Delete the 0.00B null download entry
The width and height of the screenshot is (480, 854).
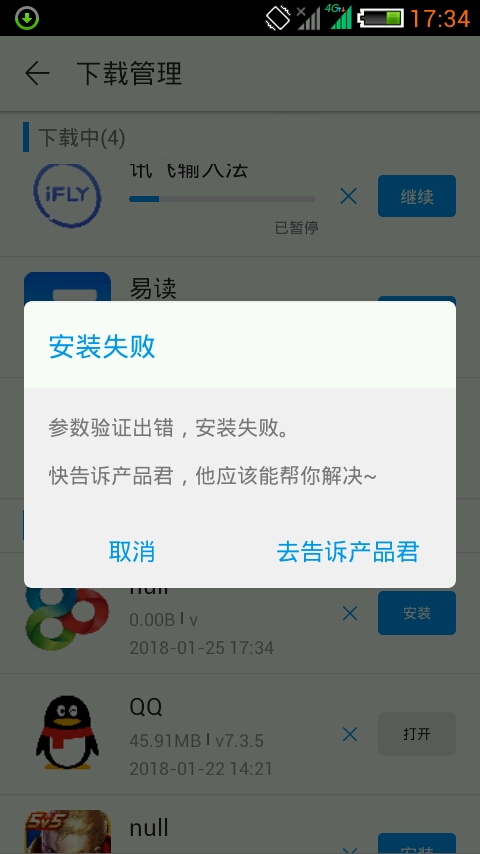pos(350,614)
